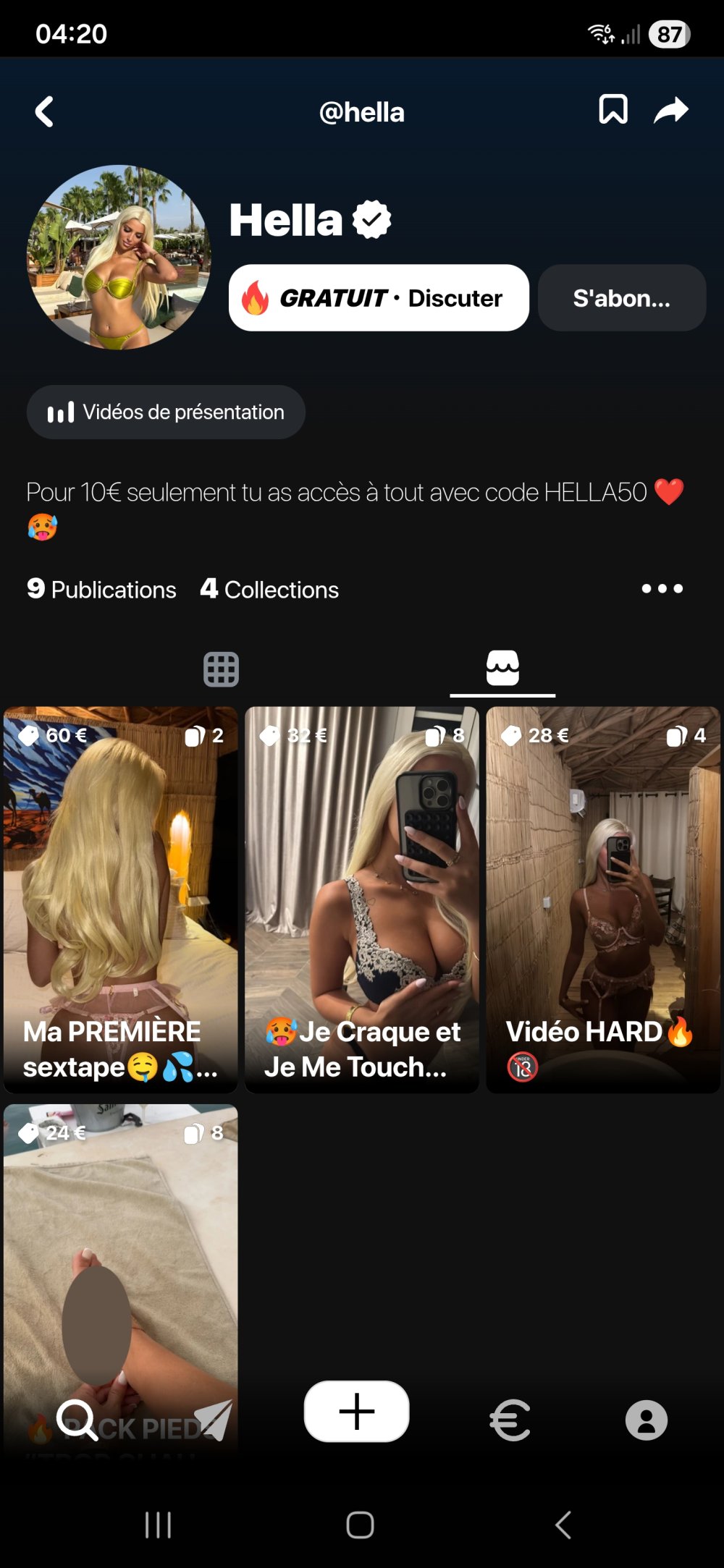
Task: Go back using the left chevron arrow
Action: (x=44, y=111)
